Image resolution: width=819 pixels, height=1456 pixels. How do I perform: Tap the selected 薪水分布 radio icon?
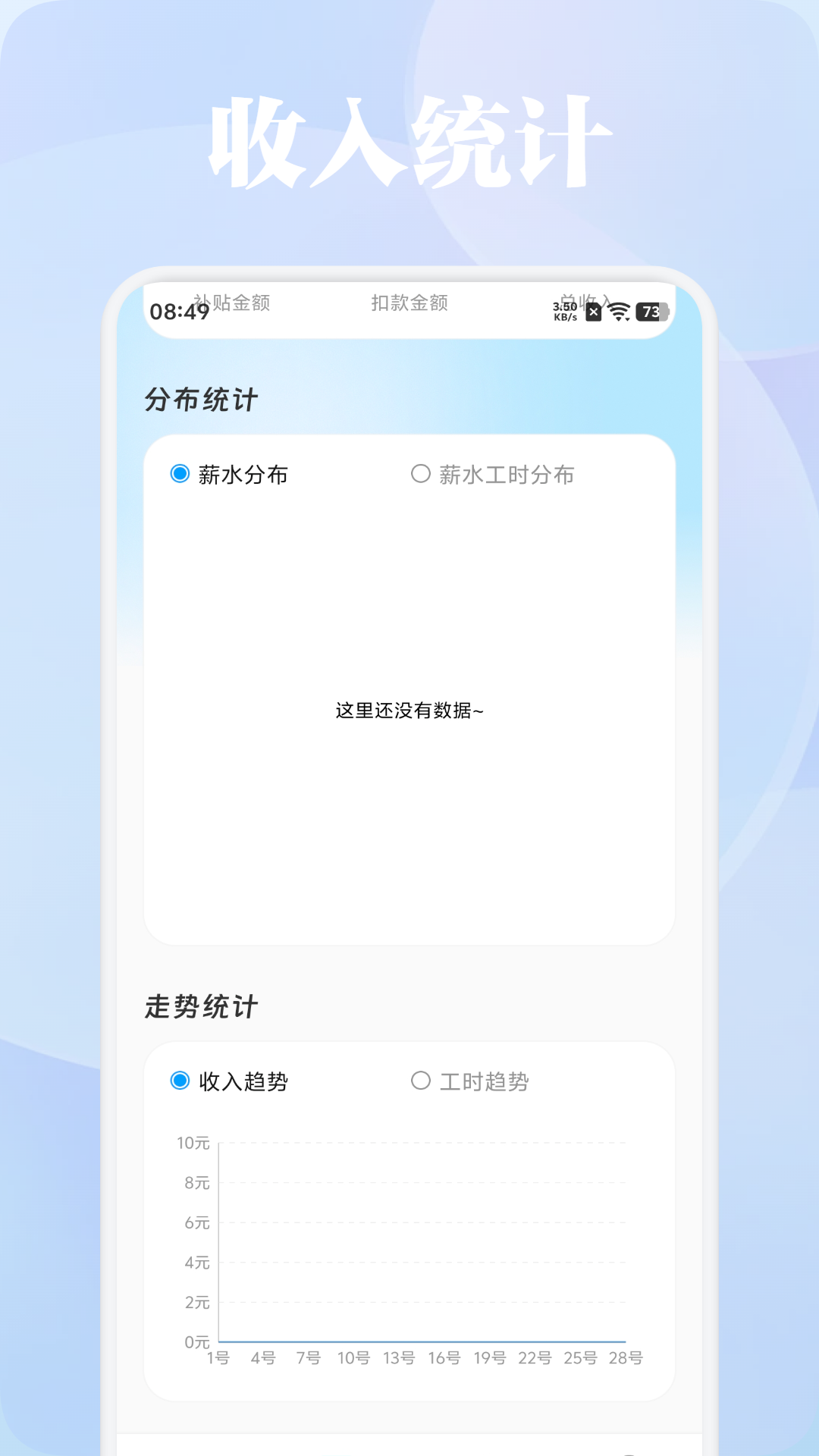[179, 473]
